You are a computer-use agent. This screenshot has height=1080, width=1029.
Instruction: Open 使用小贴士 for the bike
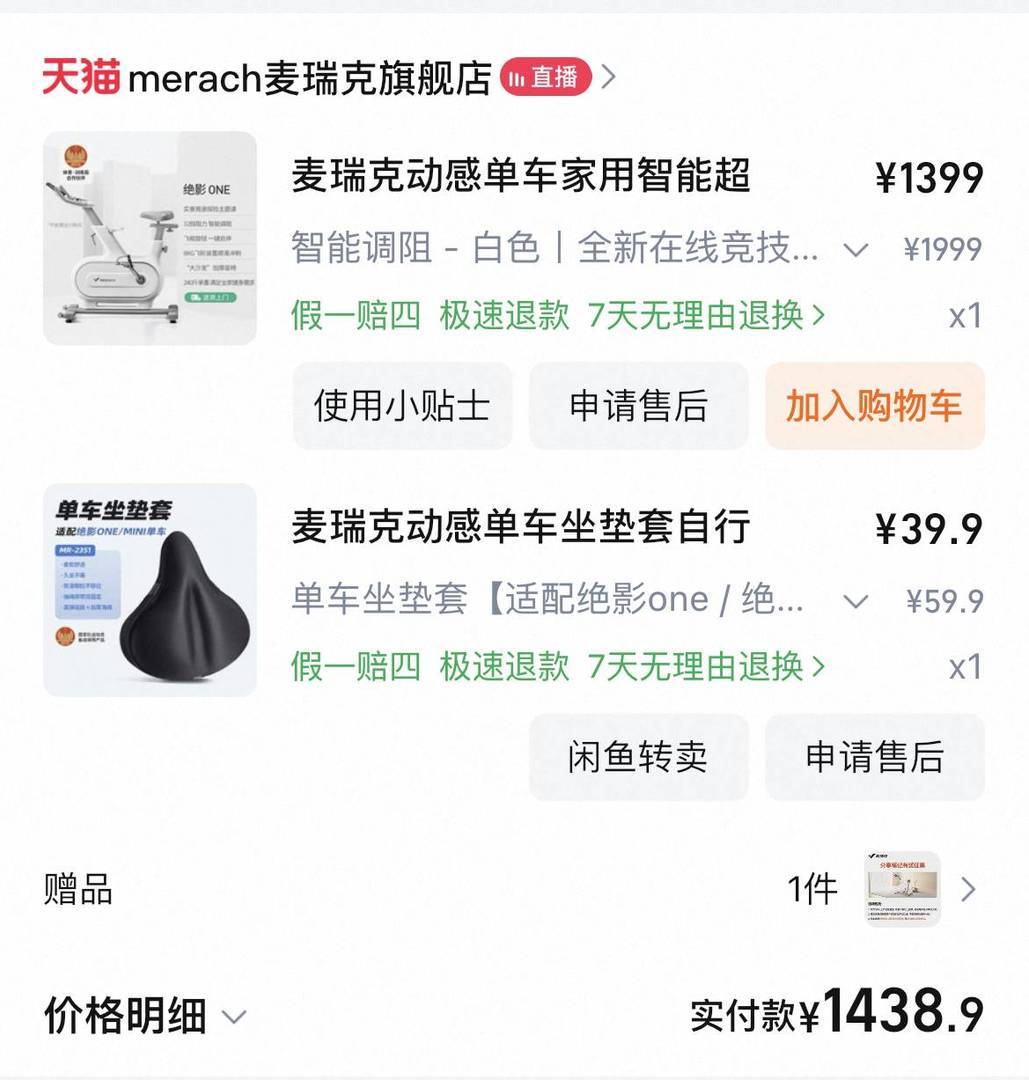point(402,406)
